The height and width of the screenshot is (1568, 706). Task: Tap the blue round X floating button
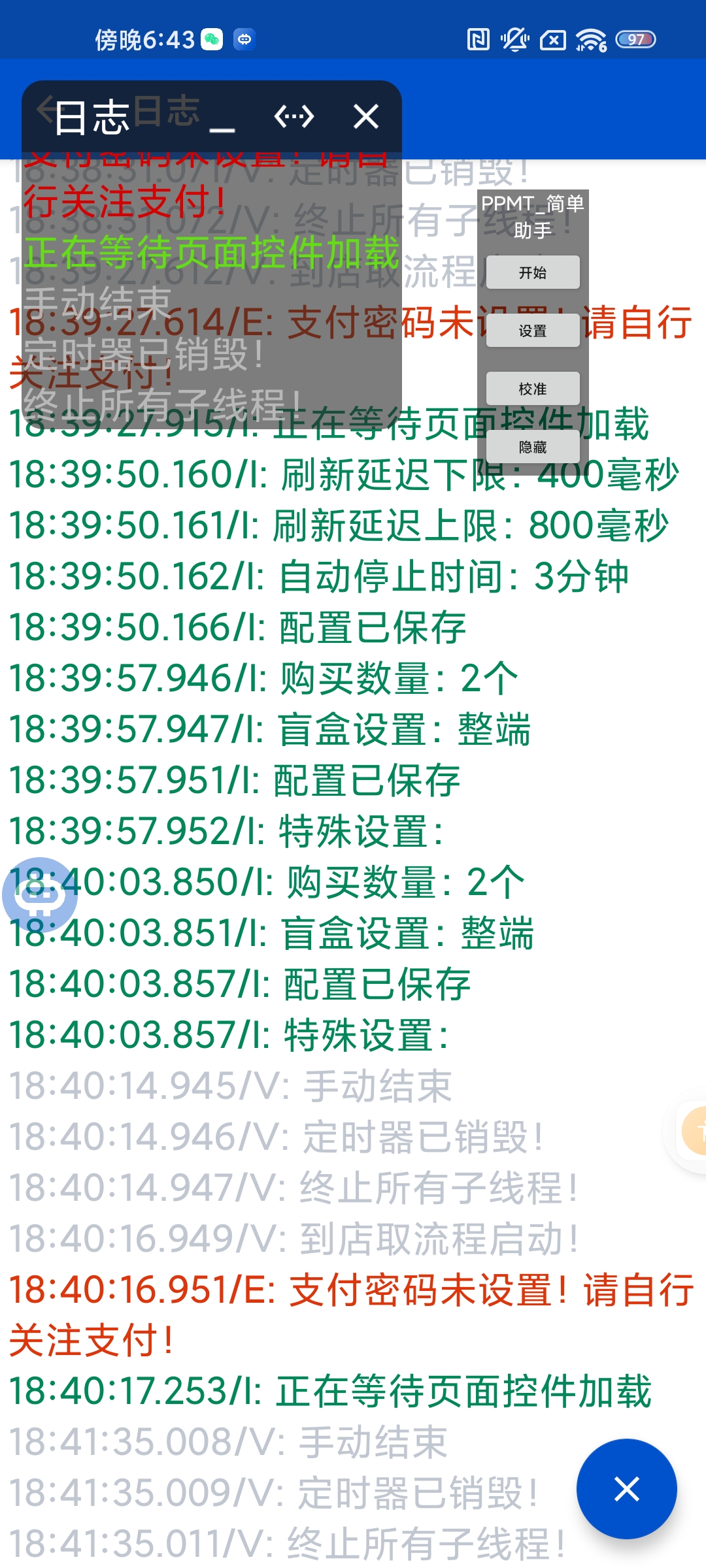point(627,1489)
